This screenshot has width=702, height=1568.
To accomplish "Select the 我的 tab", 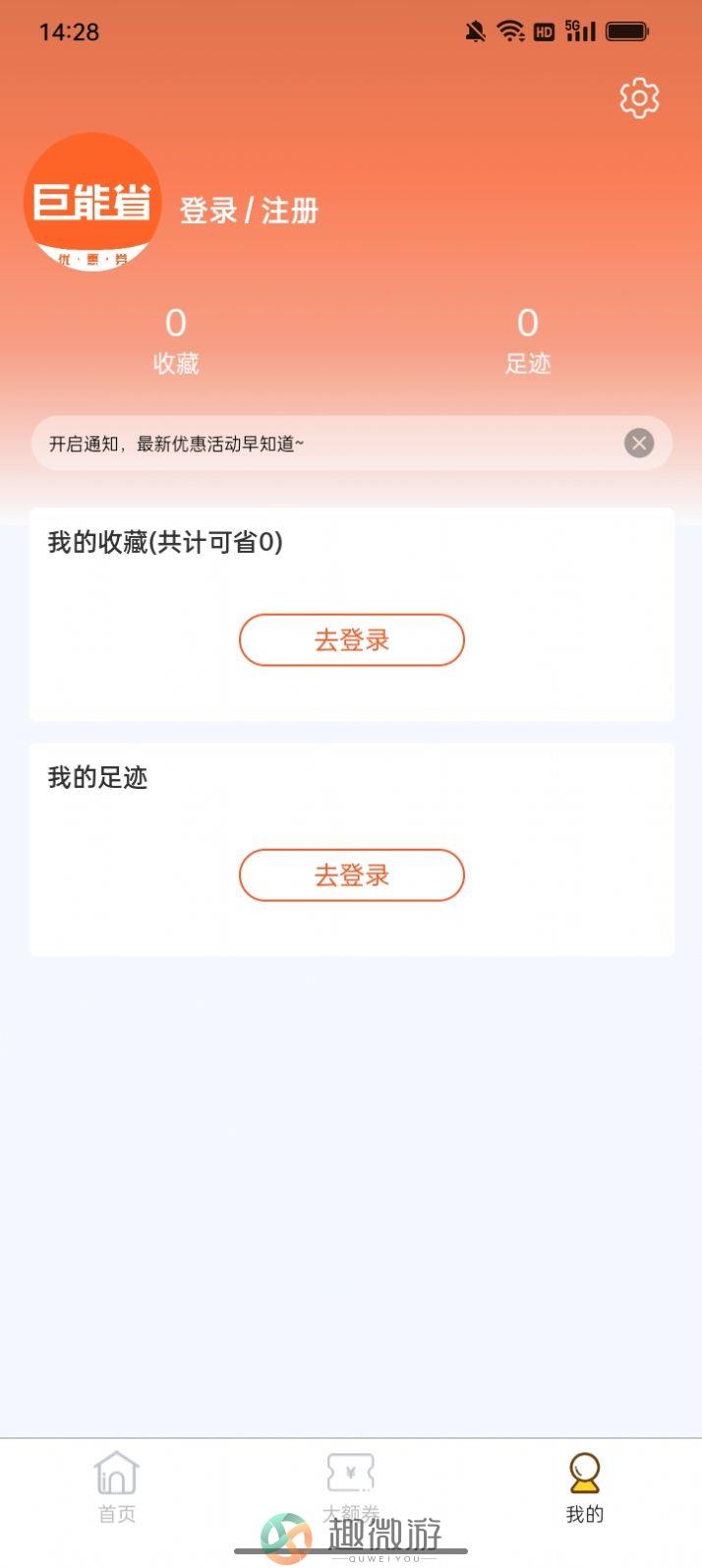I will 585,1487.
